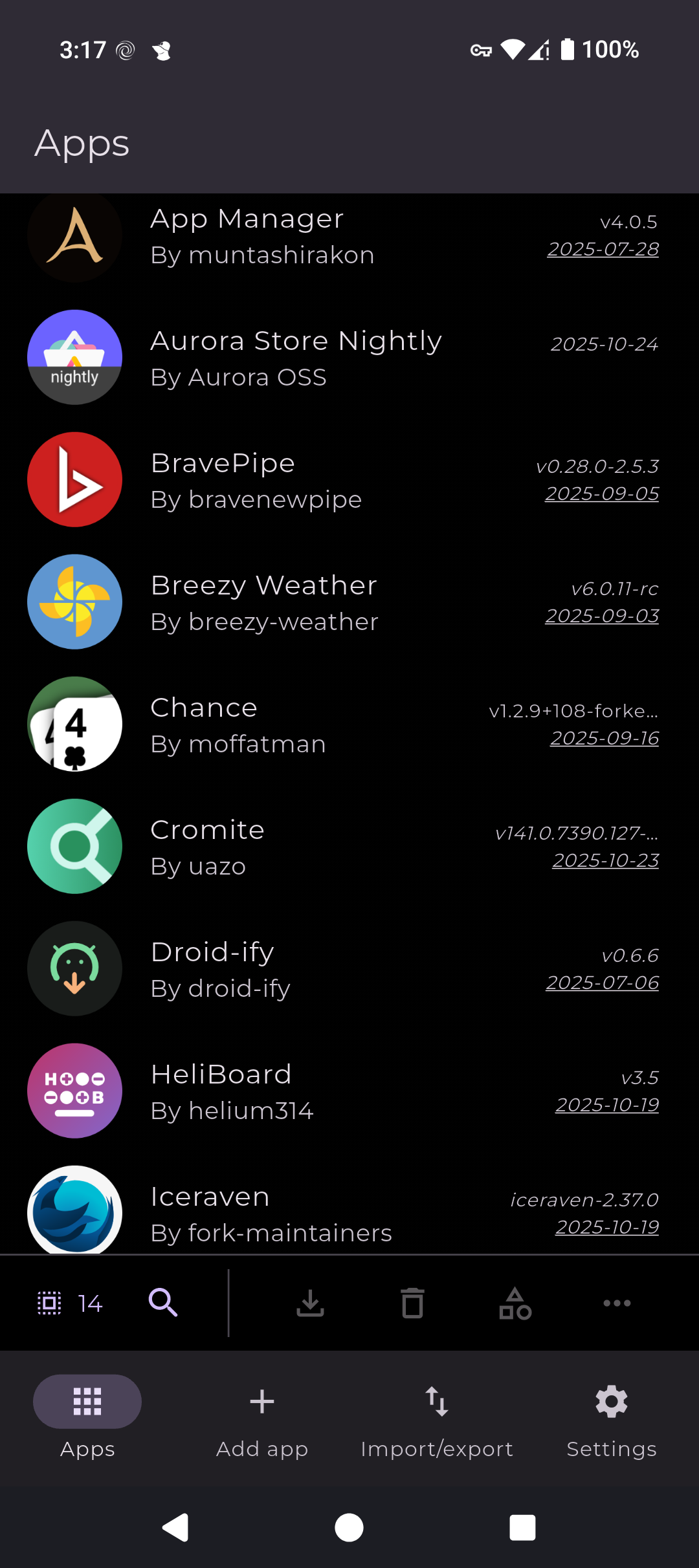This screenshot has width=699, height=1568.
Task: Open the categories shapes icon
Action: (x=515, y=1303)
